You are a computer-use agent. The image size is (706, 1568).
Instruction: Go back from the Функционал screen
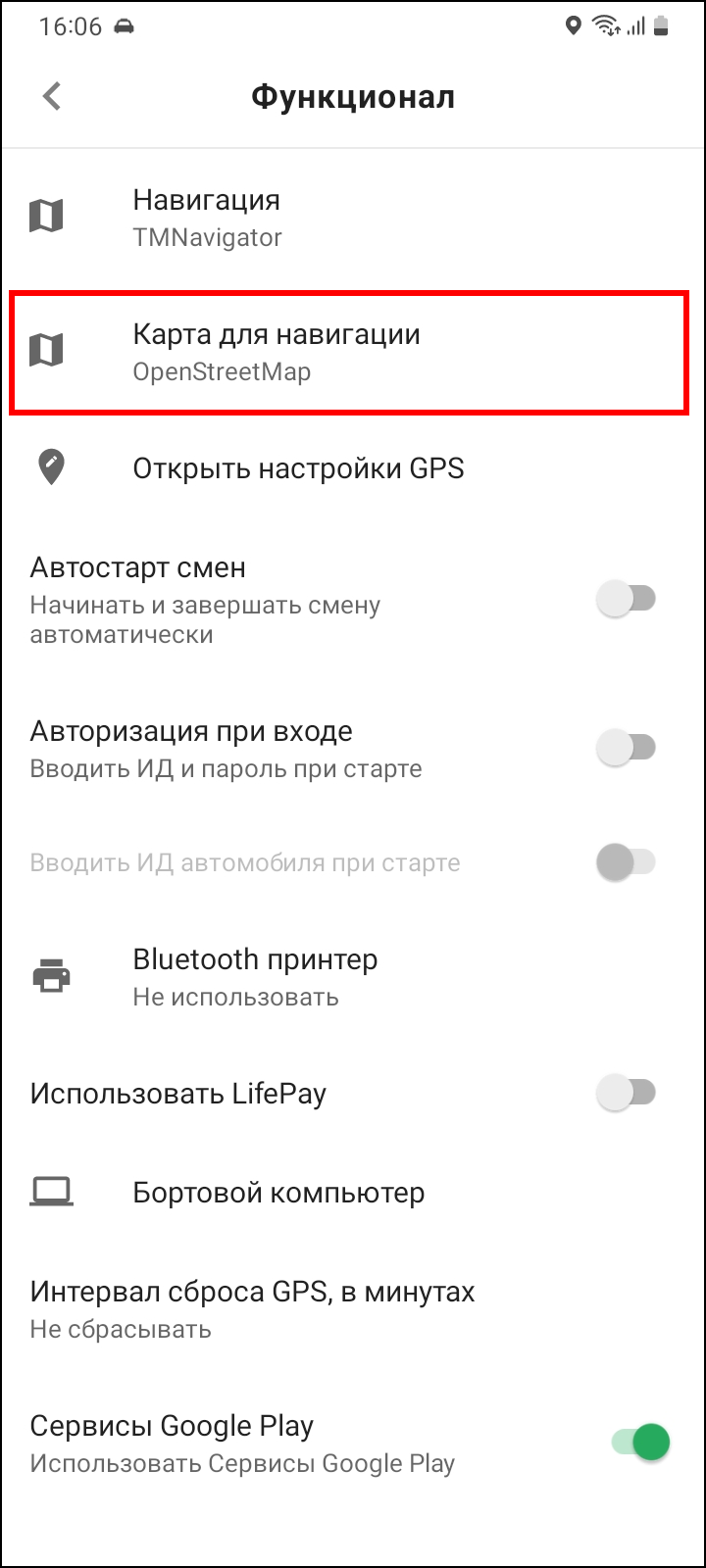(52, 96)
